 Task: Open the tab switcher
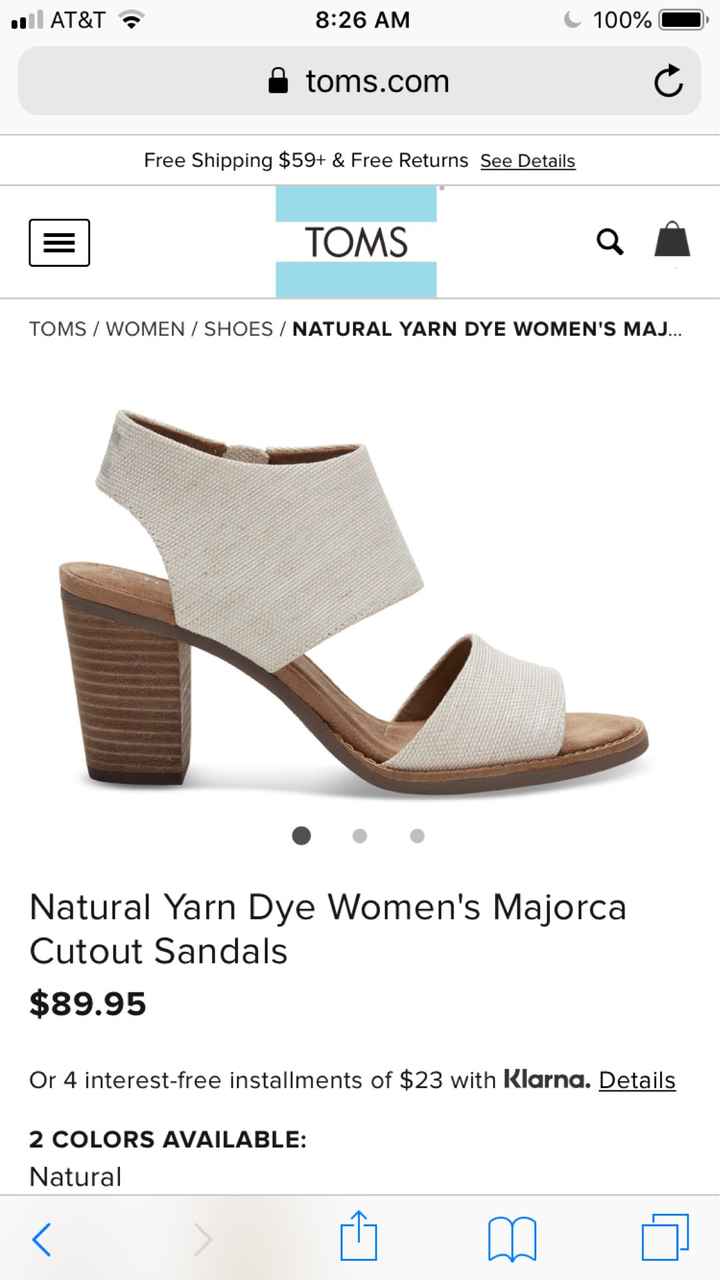click(666, 1239)
